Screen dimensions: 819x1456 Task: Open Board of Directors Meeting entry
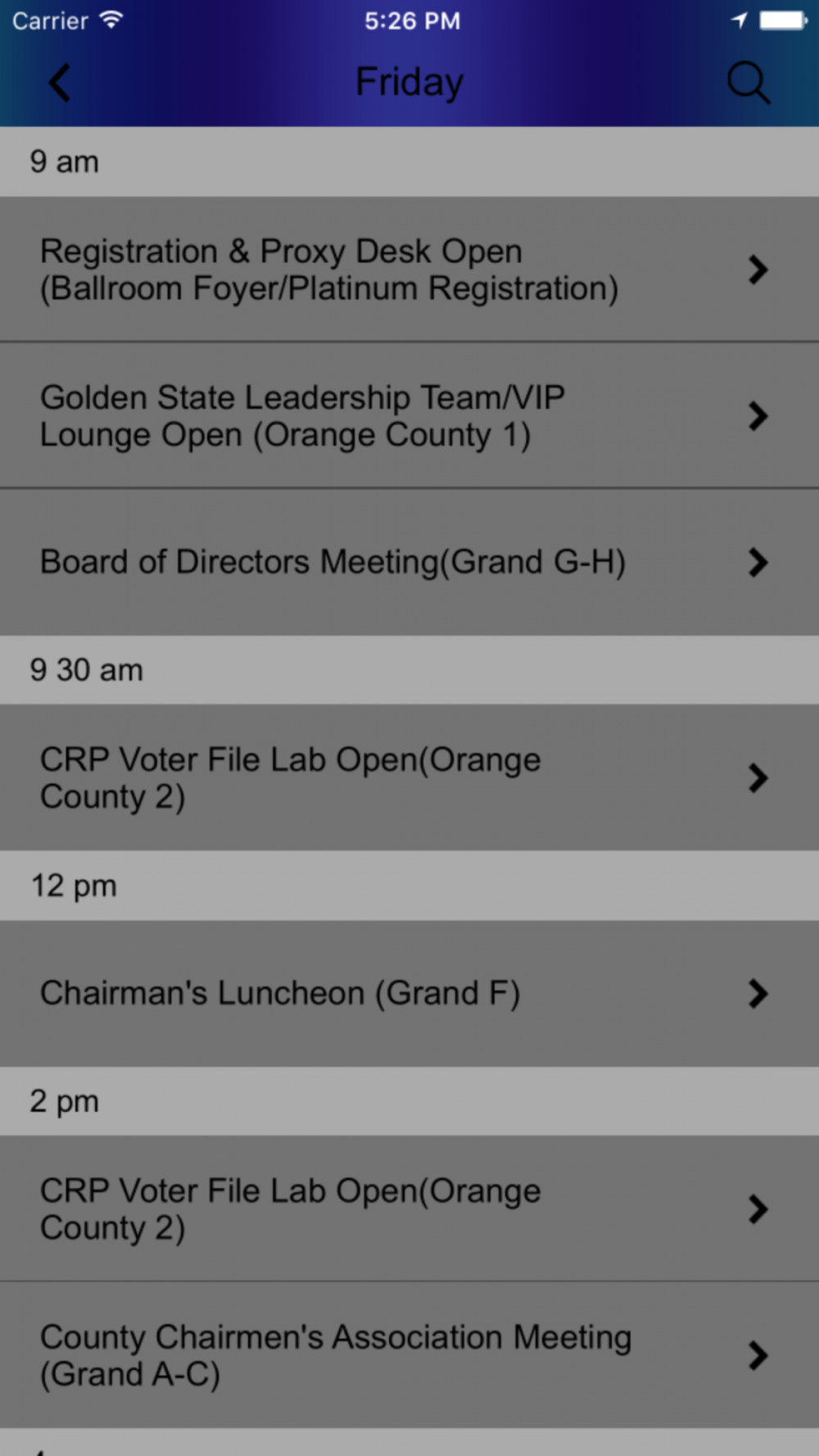point(409,563)
